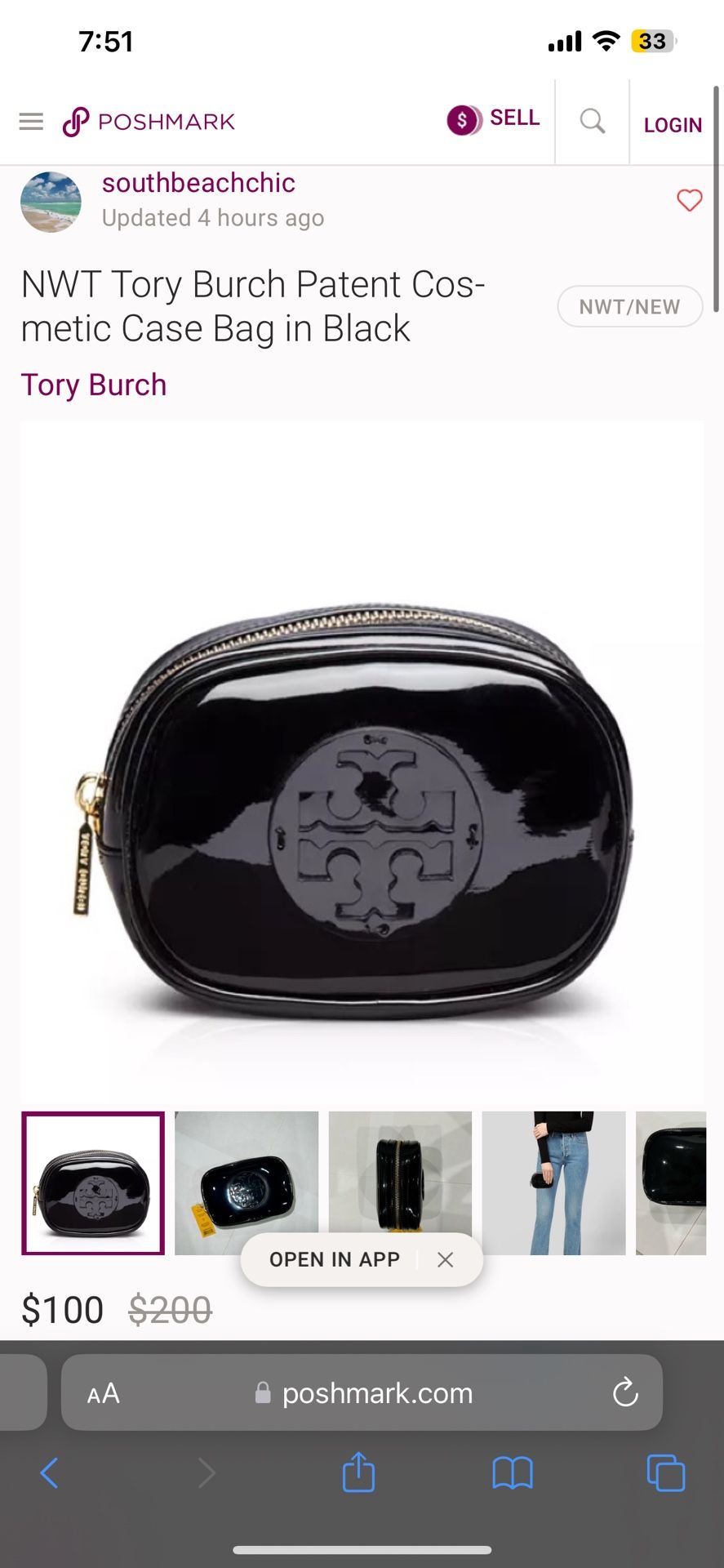
Task: Open the southbeachchic seller profile
Action: pos(198,183)
